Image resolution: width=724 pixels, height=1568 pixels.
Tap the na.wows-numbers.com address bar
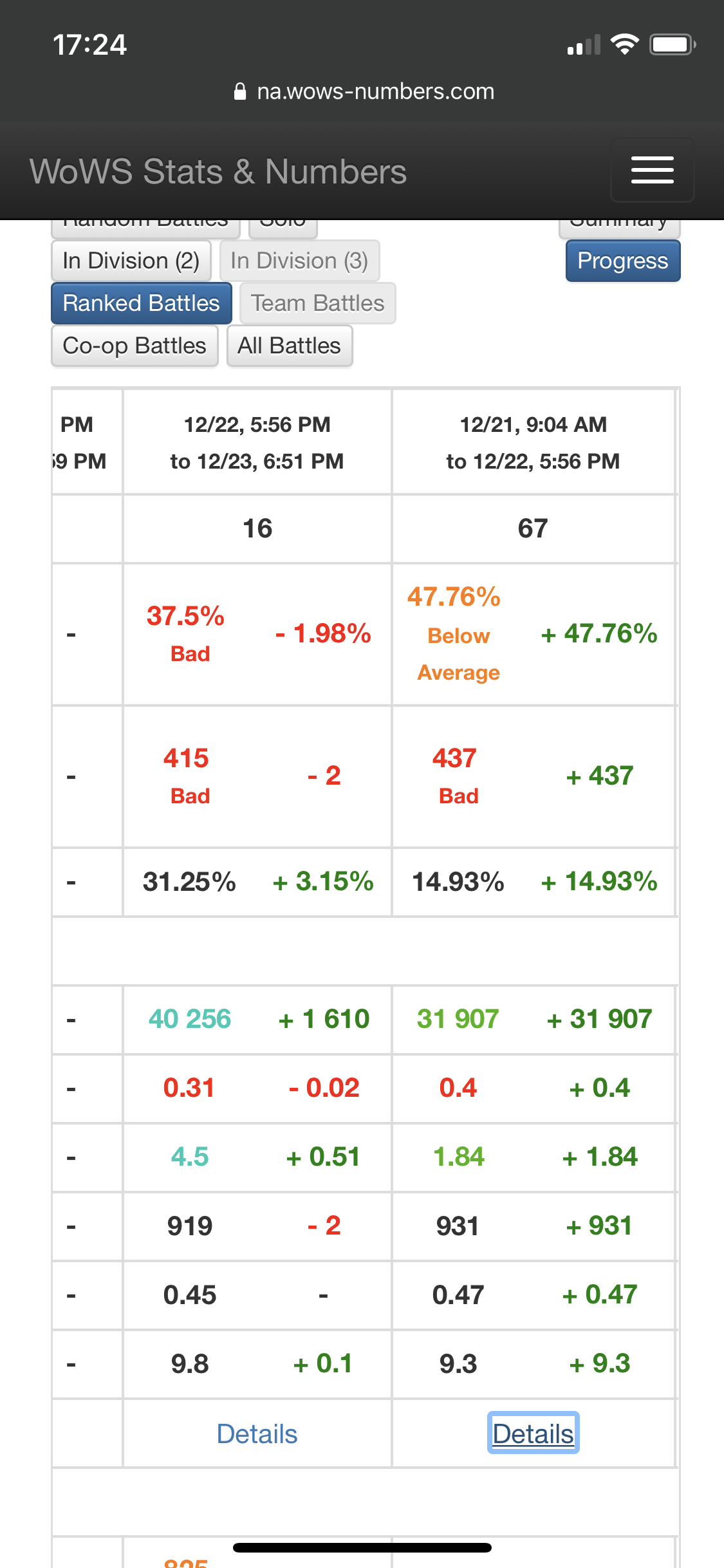click(x=364, y=91)
